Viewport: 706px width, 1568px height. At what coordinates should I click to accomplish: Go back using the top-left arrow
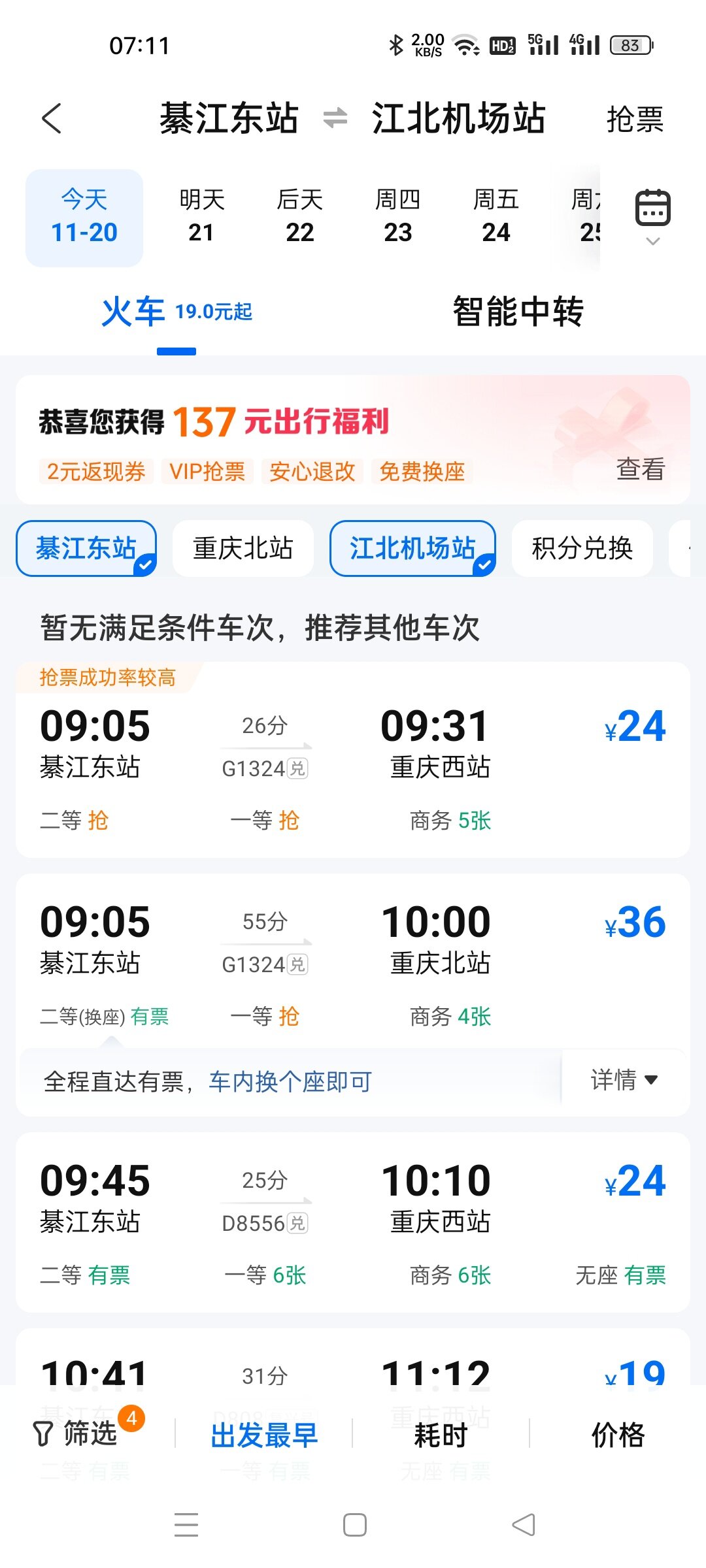click(x=52, y=119)
